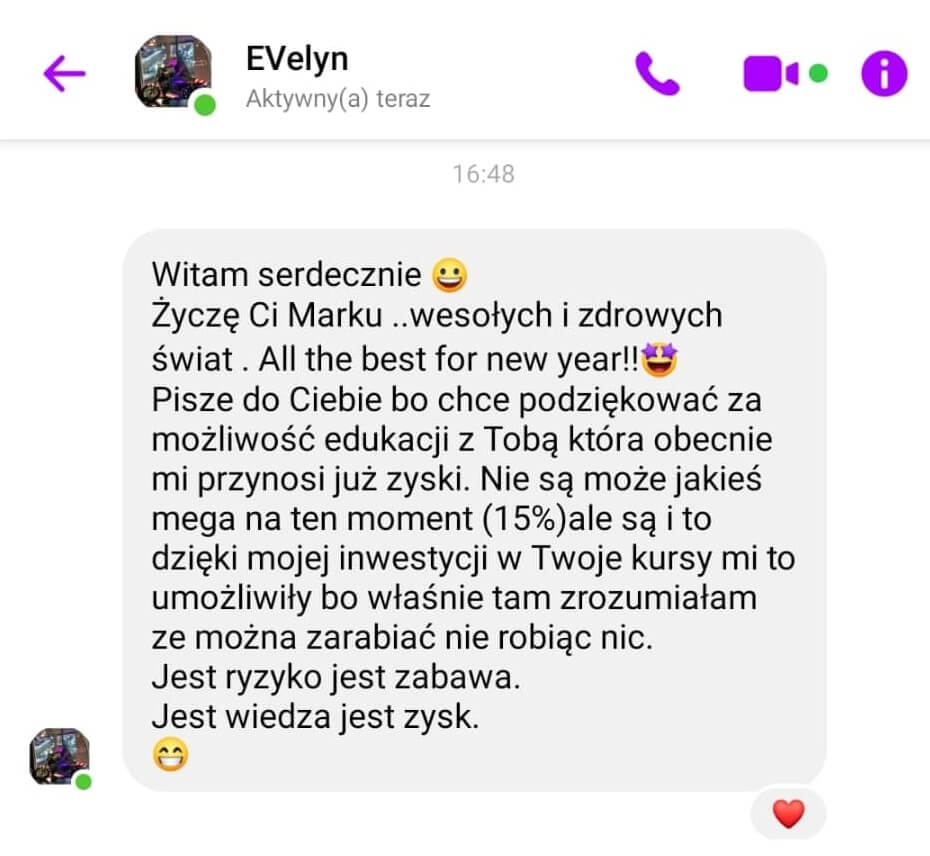
Task: Open EVelyn's name in the header
Action: (x=297, y=58)
